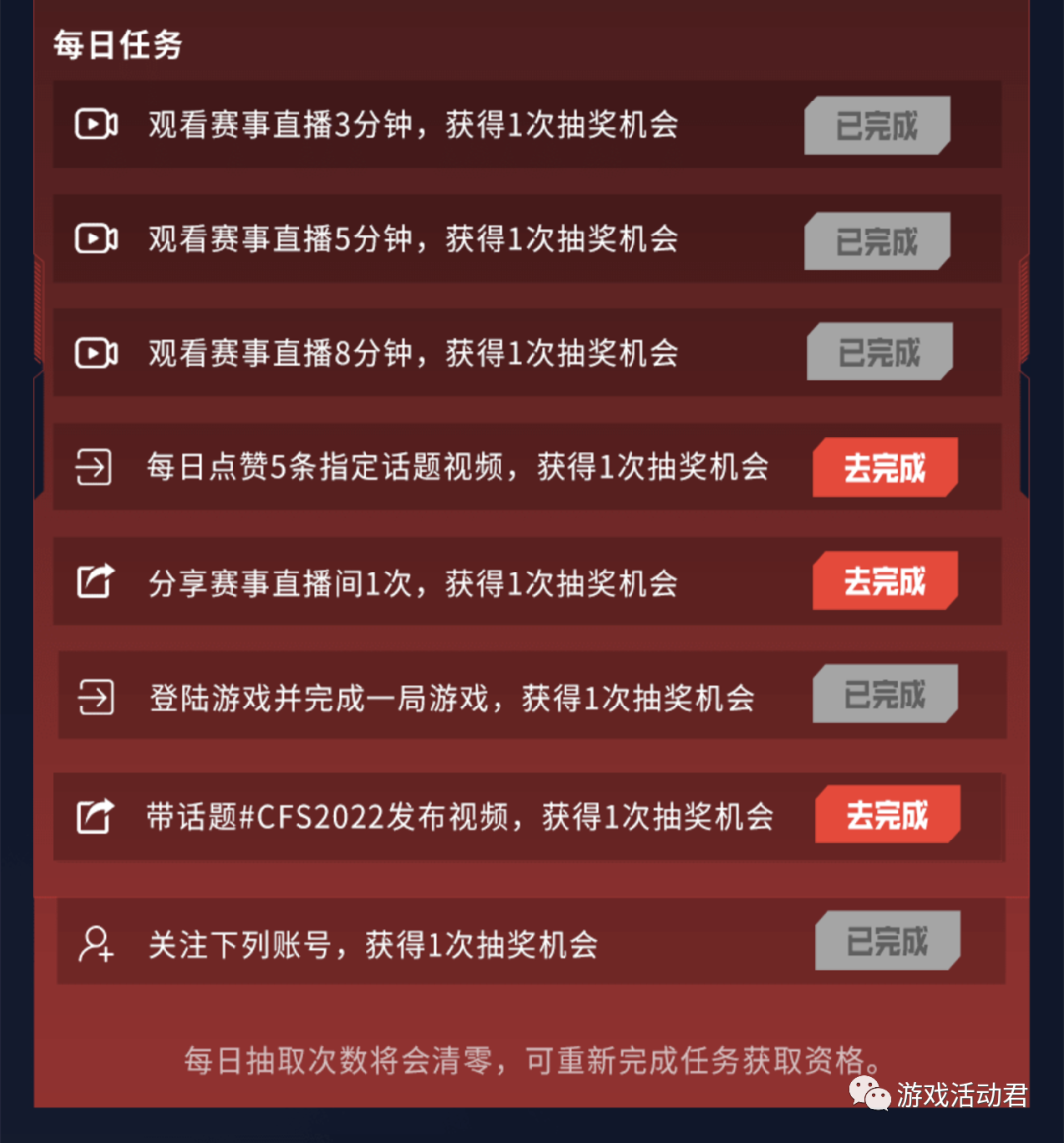The height and width of the screenshot is (1143, 1064).
Task: Click 已完成 on the 8-minute livestream task
Action: (877, 352)
